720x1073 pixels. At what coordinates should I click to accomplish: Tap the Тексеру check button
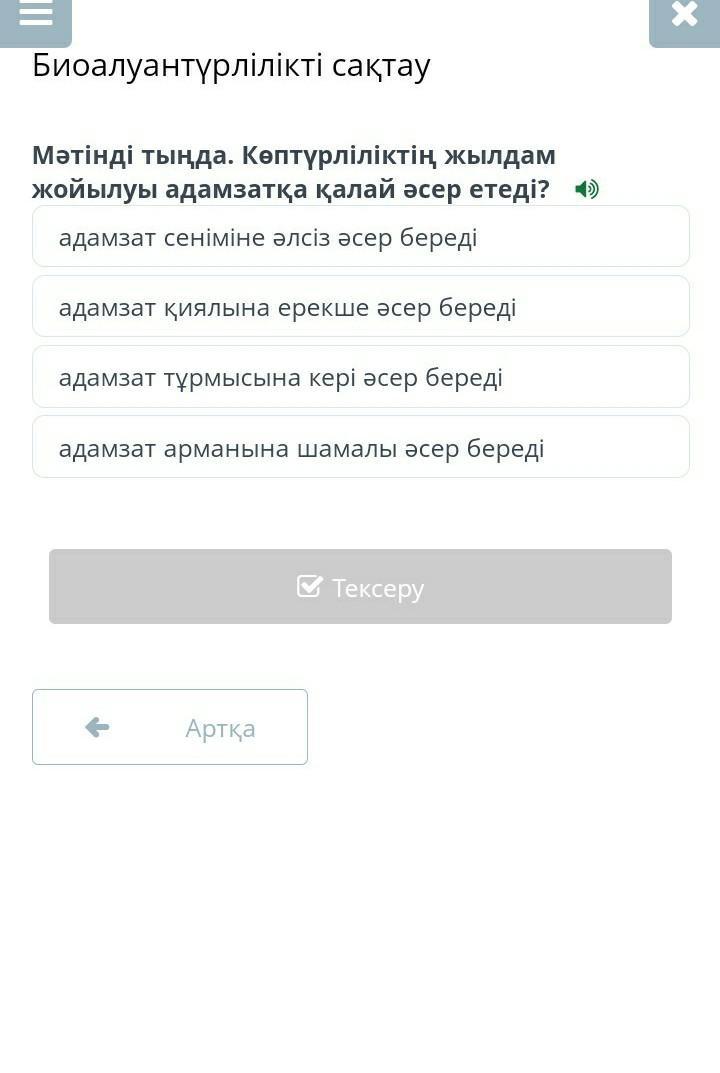(360, 587)
